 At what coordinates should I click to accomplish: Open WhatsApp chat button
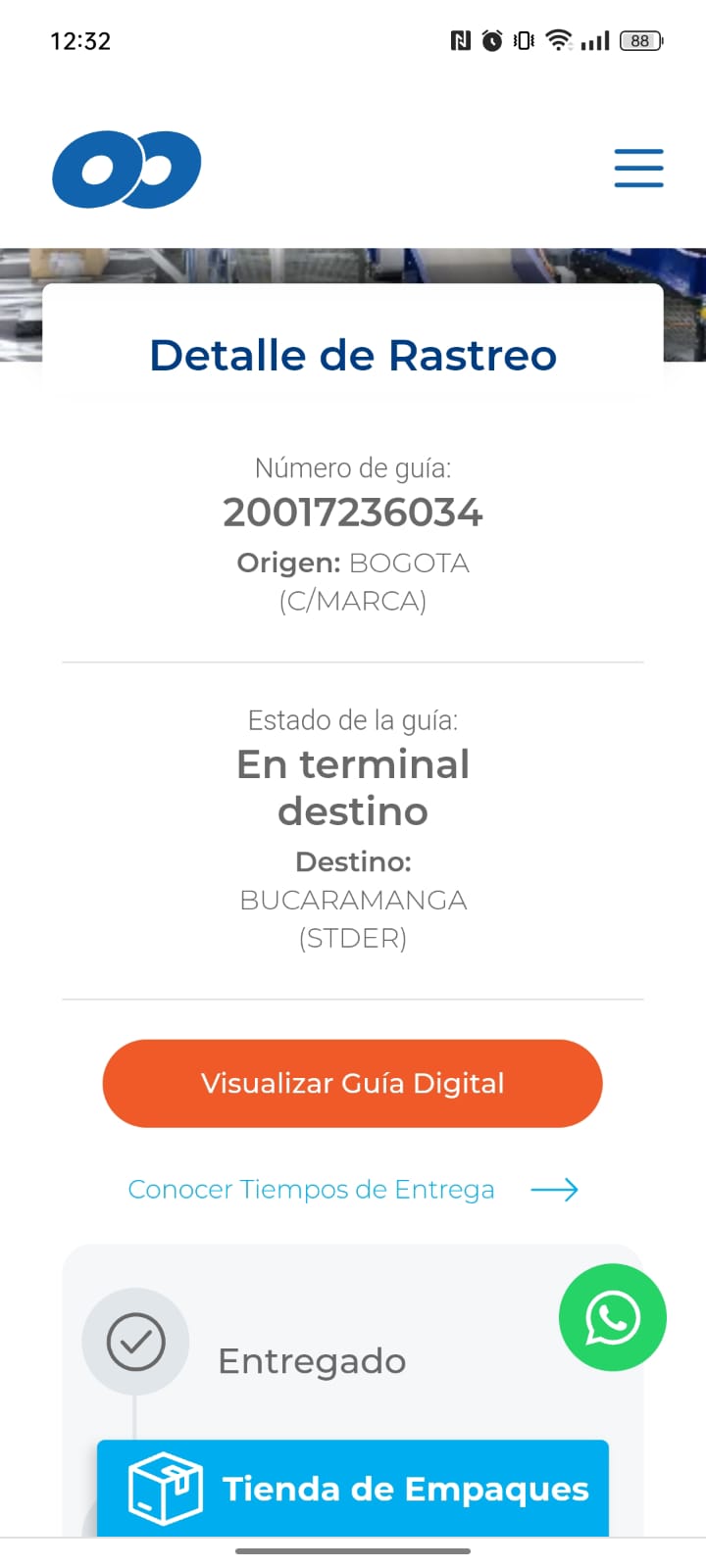pos(613,1317)
